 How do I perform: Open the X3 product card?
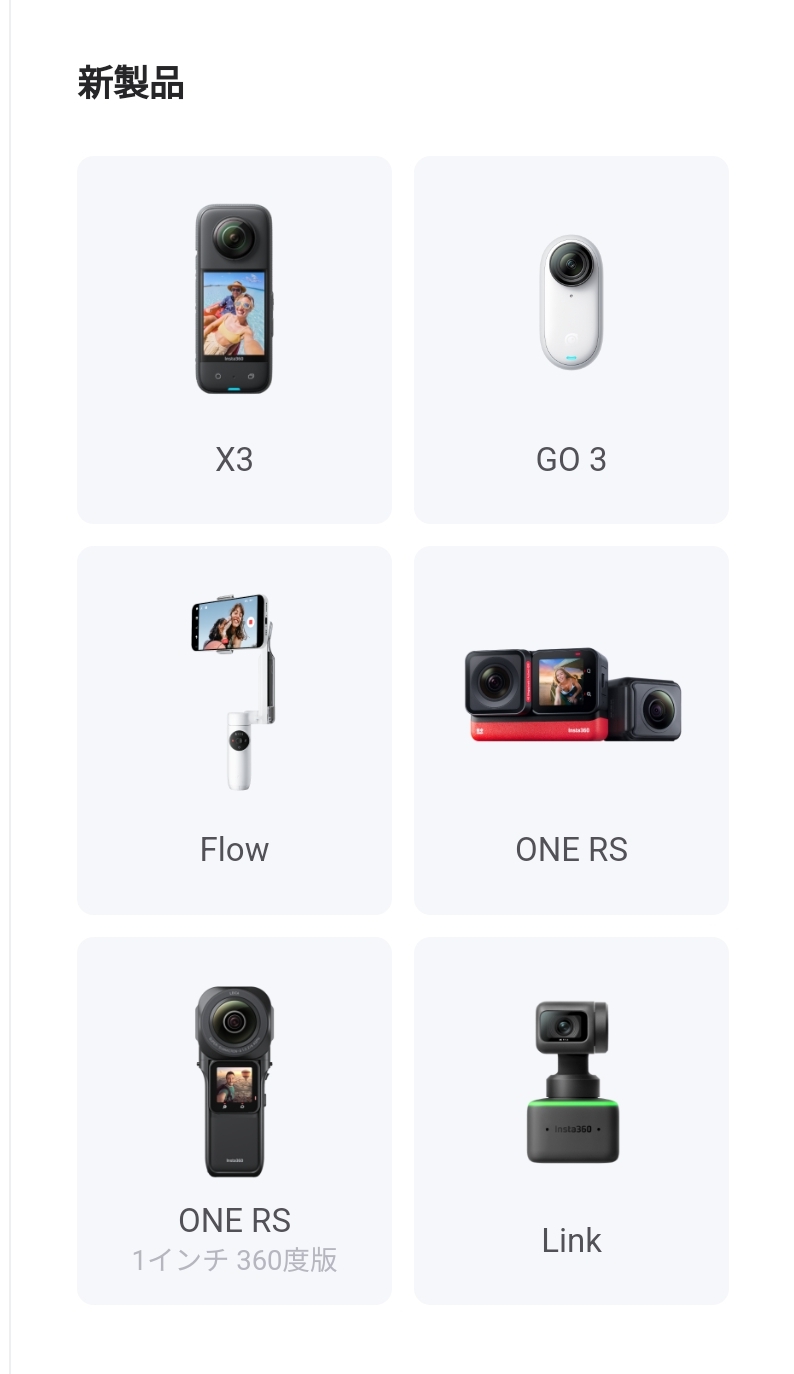tap(234, 339)
